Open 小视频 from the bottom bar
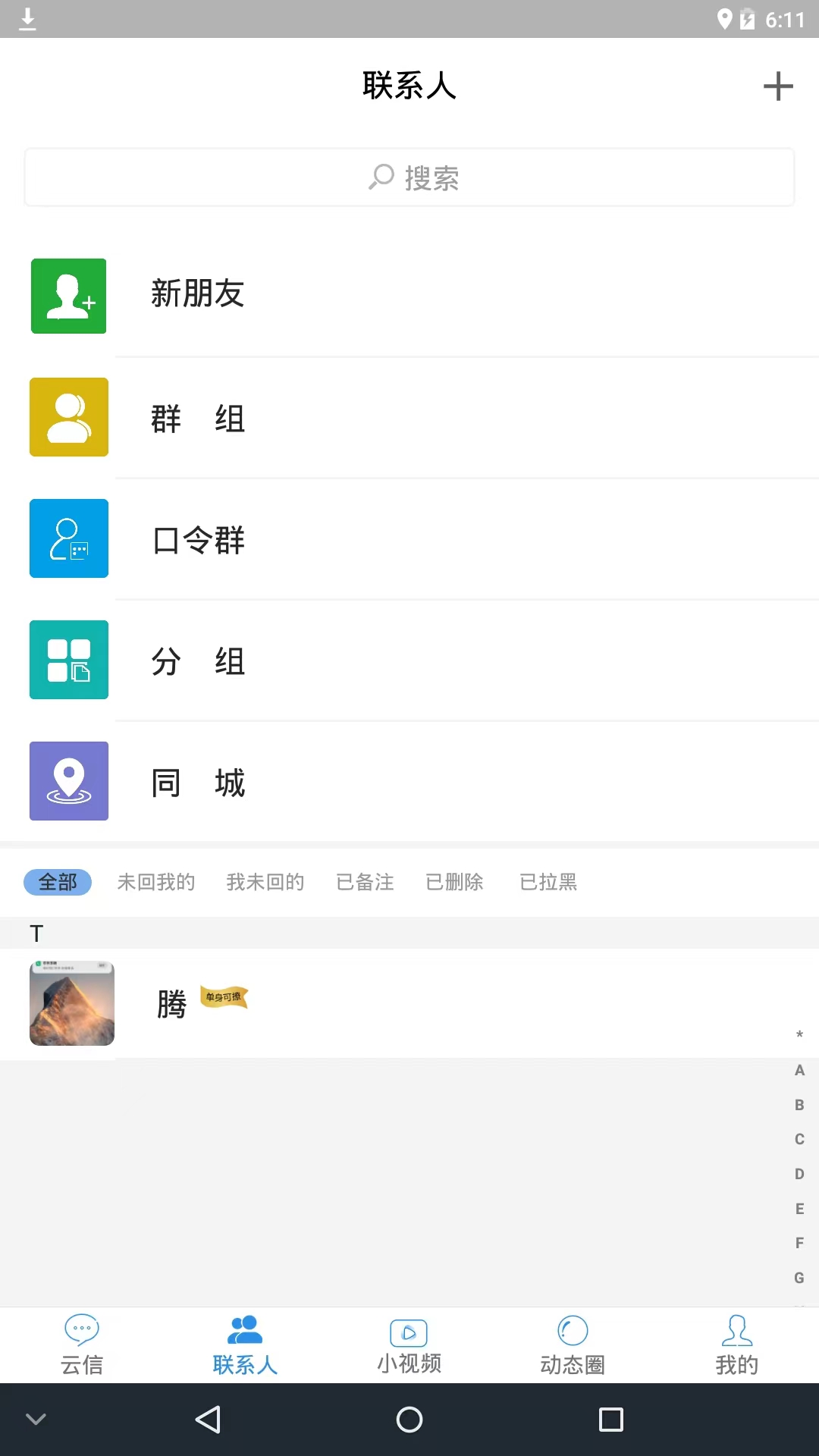Viewport: 819px width, 1456px height. pyautogui.click(x=409, y=1345)
